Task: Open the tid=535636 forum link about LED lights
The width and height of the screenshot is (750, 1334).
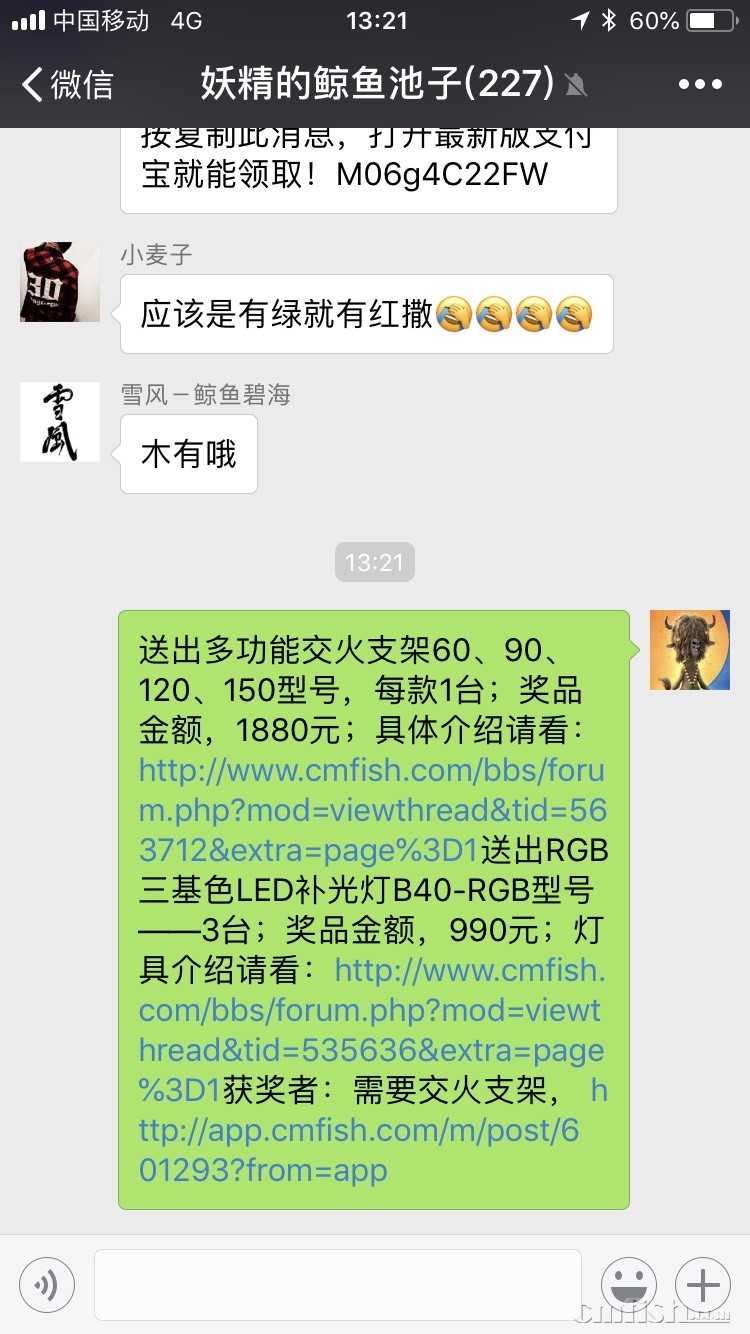Action: coord(370,1010)
